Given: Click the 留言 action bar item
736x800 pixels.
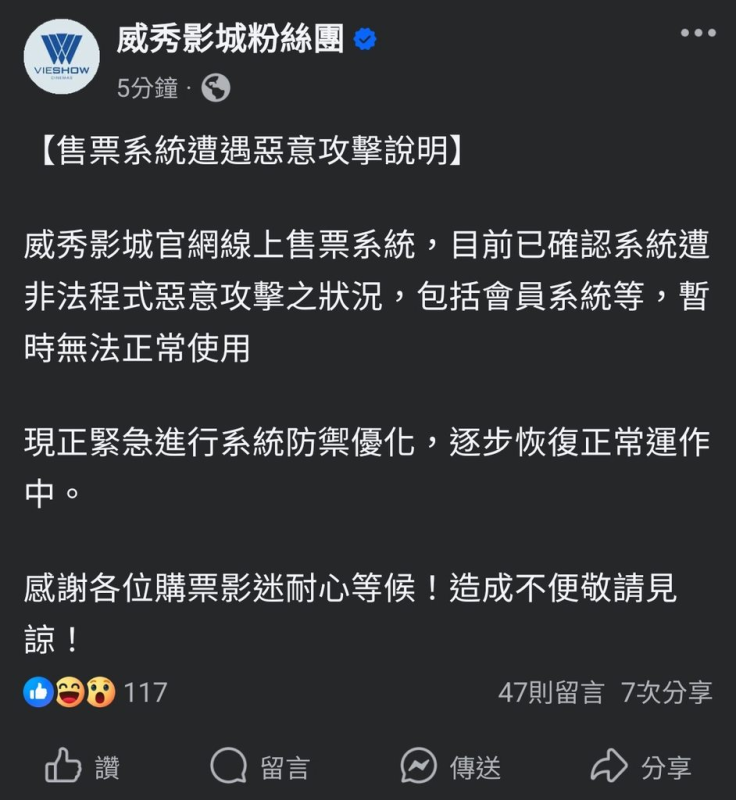Looking at the screenshot, I should 283,768.
